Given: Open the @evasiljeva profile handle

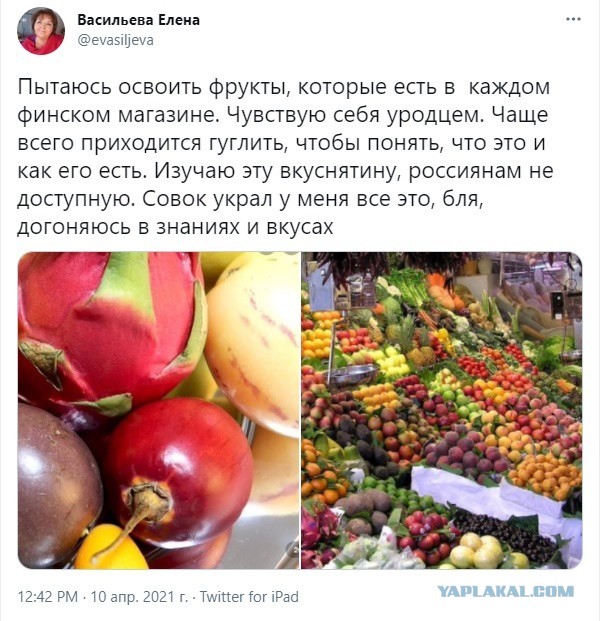Looking at the screenshot, I should tap(115, 40).
